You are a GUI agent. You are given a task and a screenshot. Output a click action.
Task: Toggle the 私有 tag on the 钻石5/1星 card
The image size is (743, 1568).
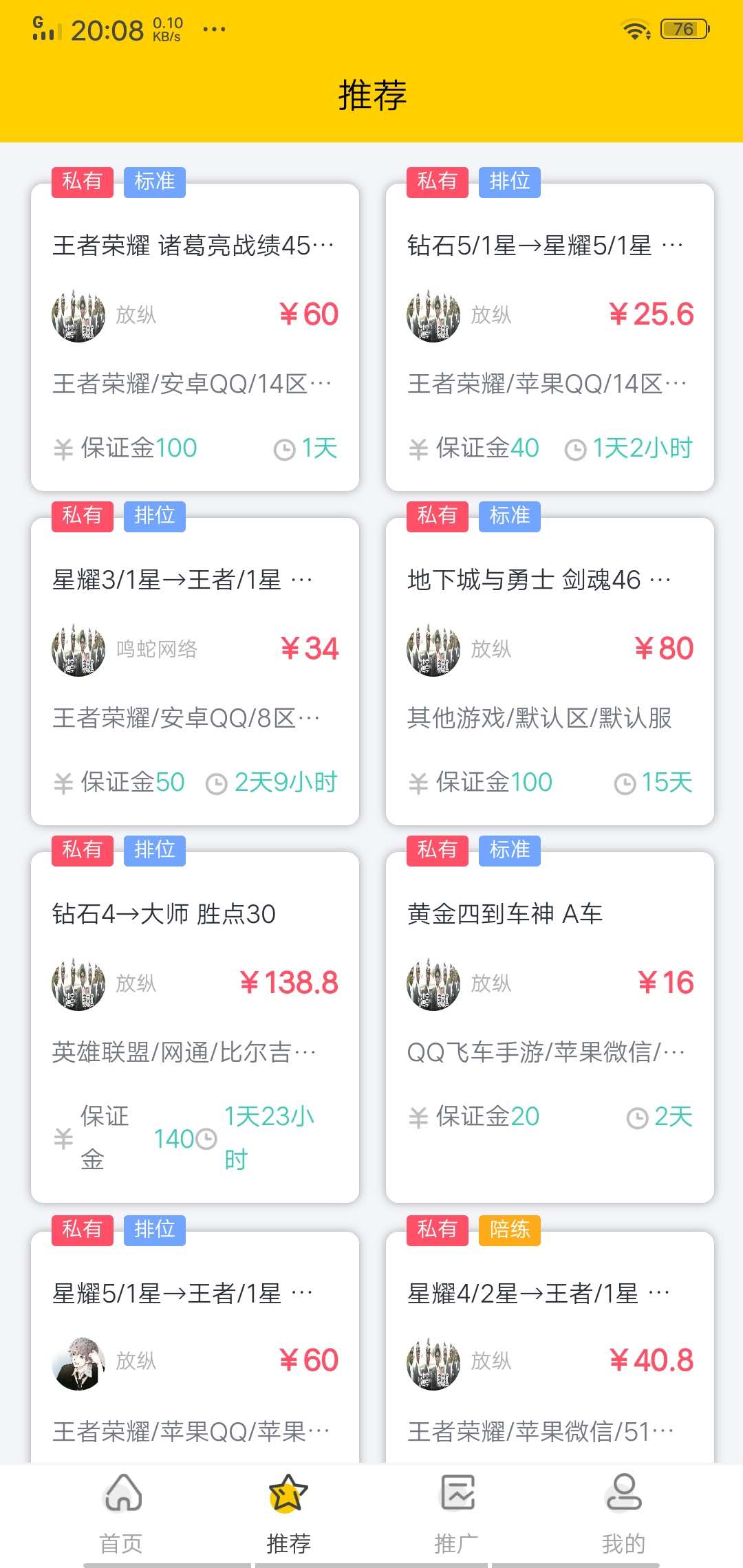[436, 182]
